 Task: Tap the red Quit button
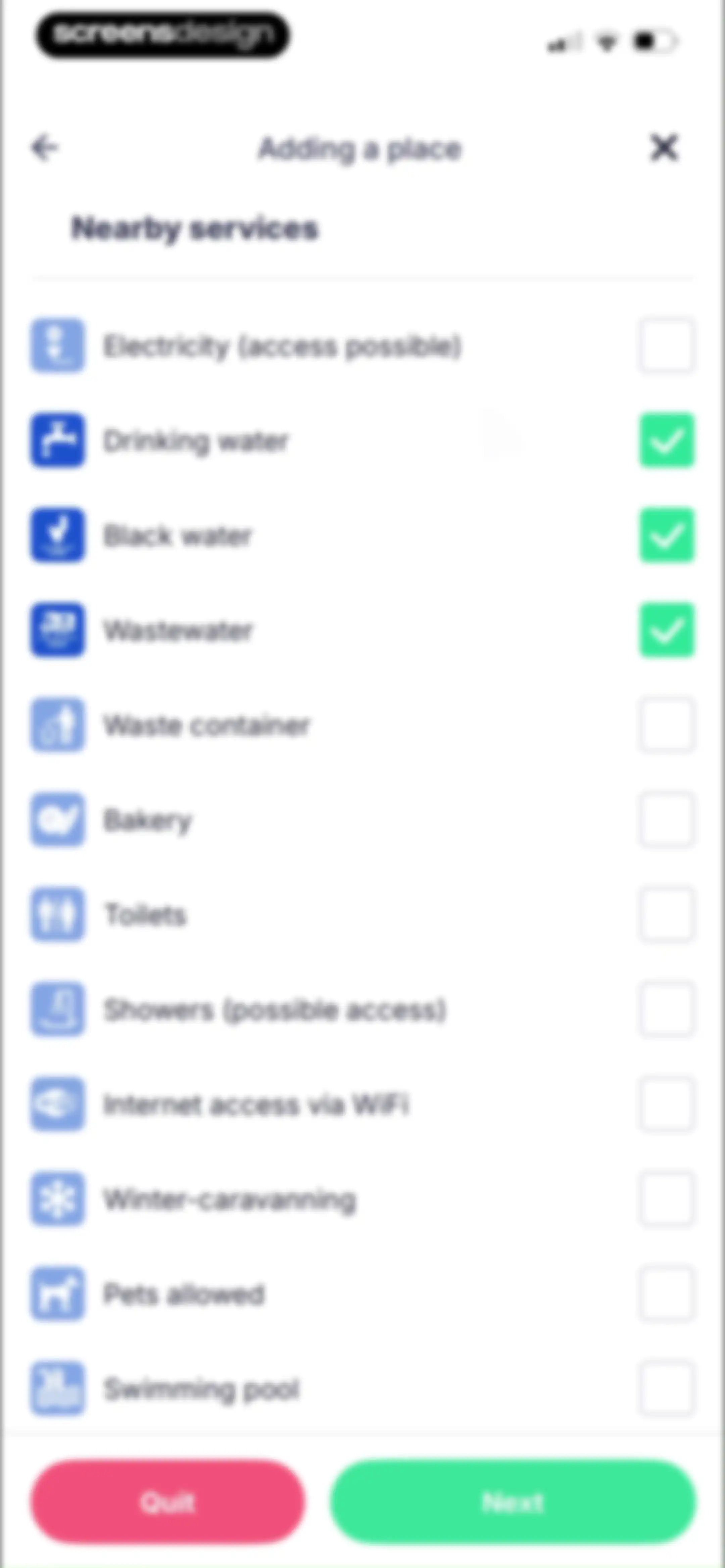167,1502
